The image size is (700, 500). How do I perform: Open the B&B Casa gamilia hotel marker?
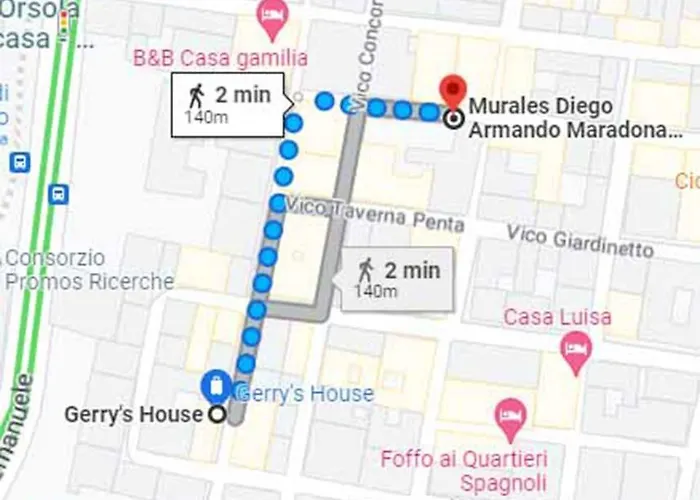pos(271,15)
